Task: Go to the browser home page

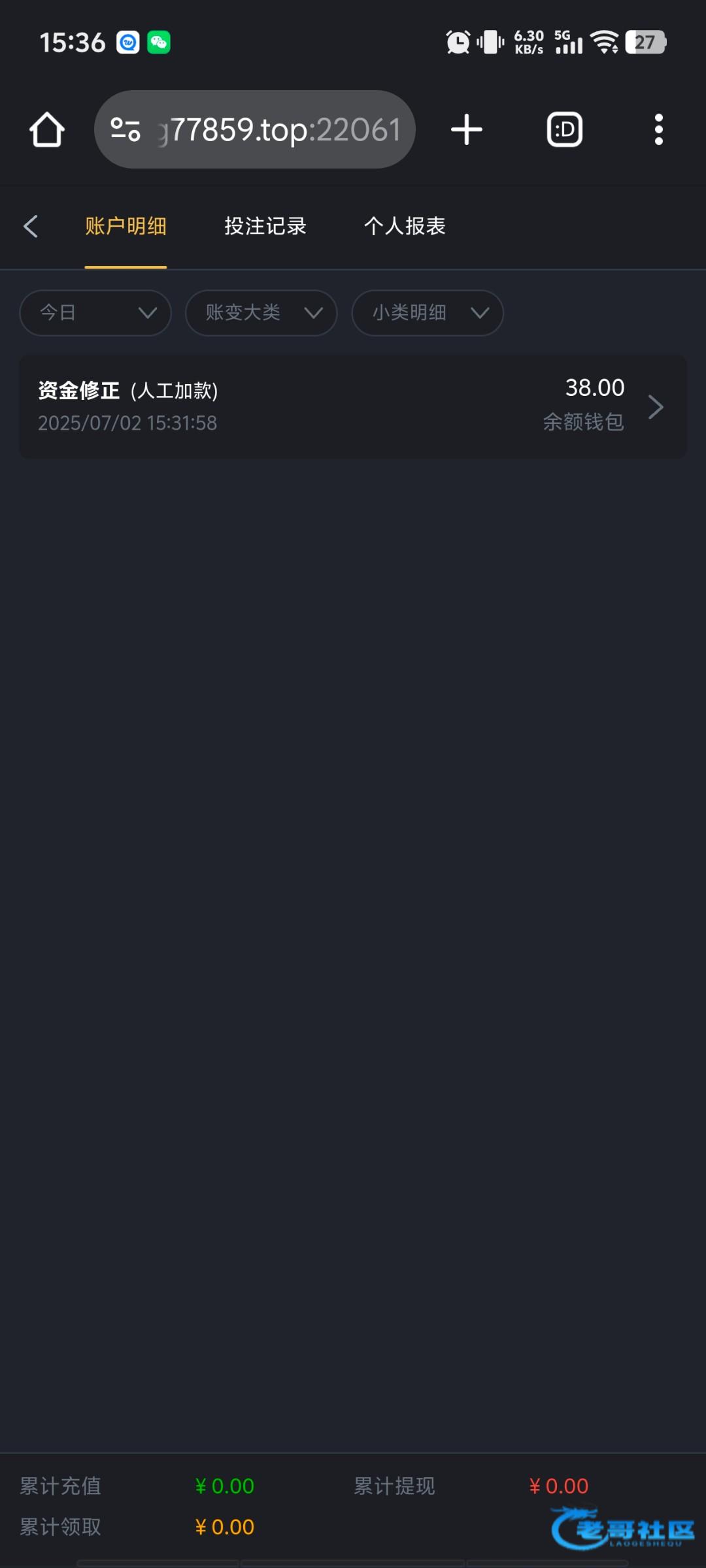Action: [x=47, y=129]
